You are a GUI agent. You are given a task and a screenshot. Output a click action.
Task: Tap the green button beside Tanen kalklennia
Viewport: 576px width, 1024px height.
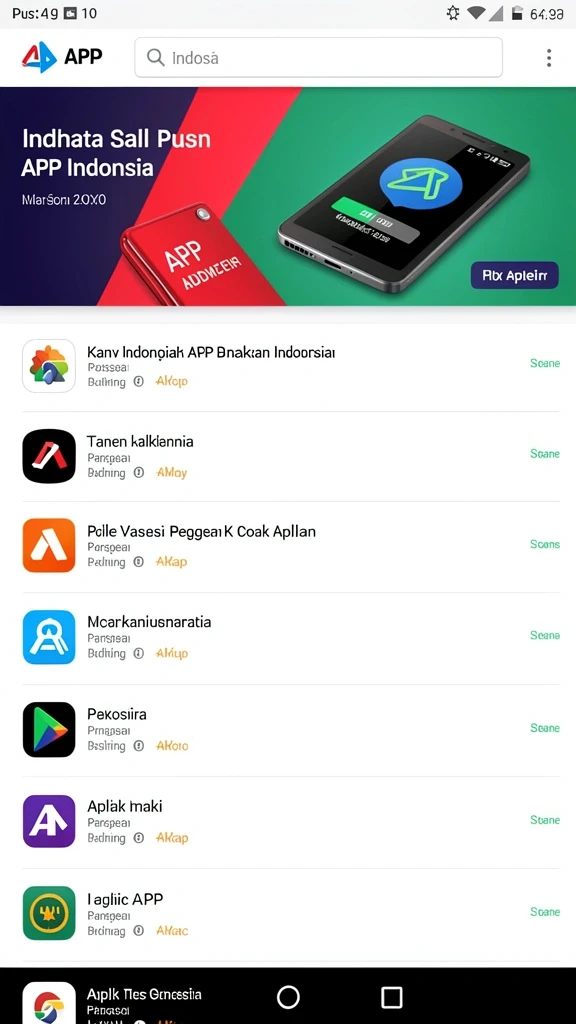[x=545, y=453]
